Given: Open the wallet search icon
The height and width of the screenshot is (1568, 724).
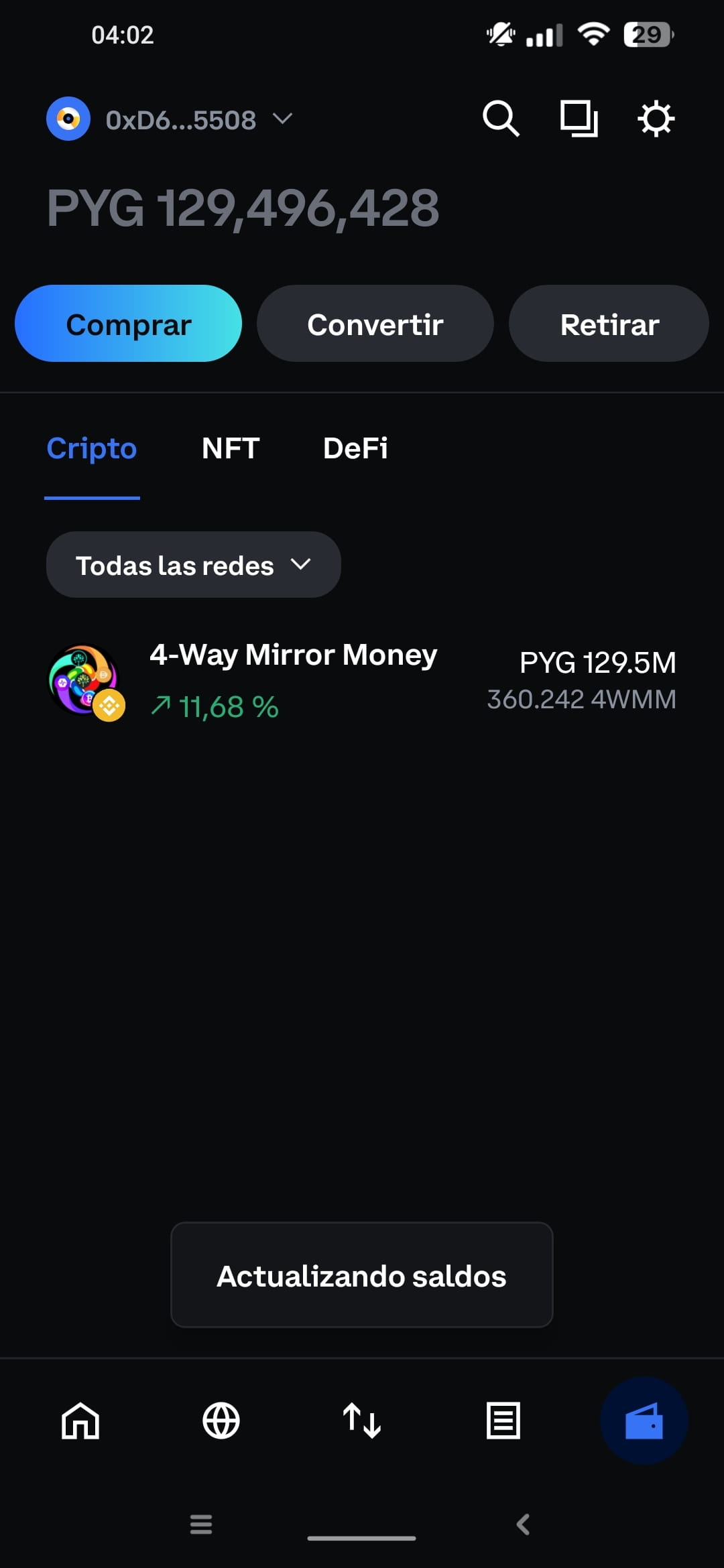Looking at the screenshot, I should click(501, 119).
